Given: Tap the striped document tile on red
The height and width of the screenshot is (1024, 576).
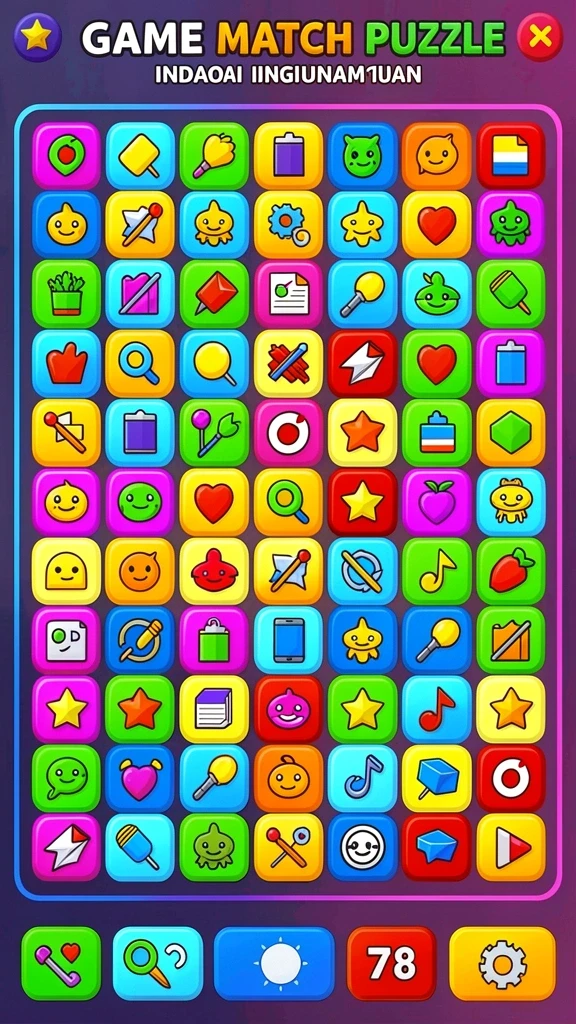Looking at the screenshot, I should click(511, 155).
